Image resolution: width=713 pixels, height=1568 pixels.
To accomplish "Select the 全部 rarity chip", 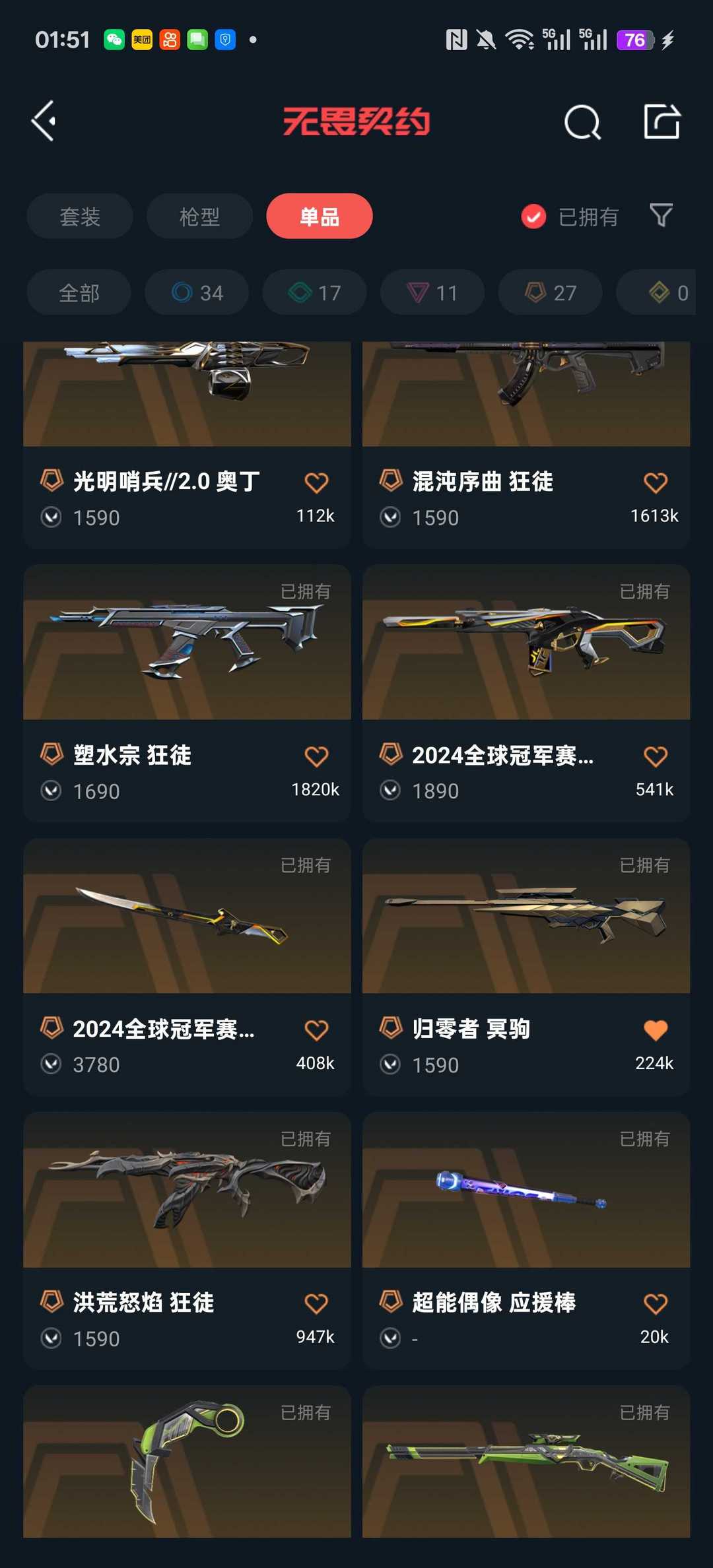I will 79,292.
